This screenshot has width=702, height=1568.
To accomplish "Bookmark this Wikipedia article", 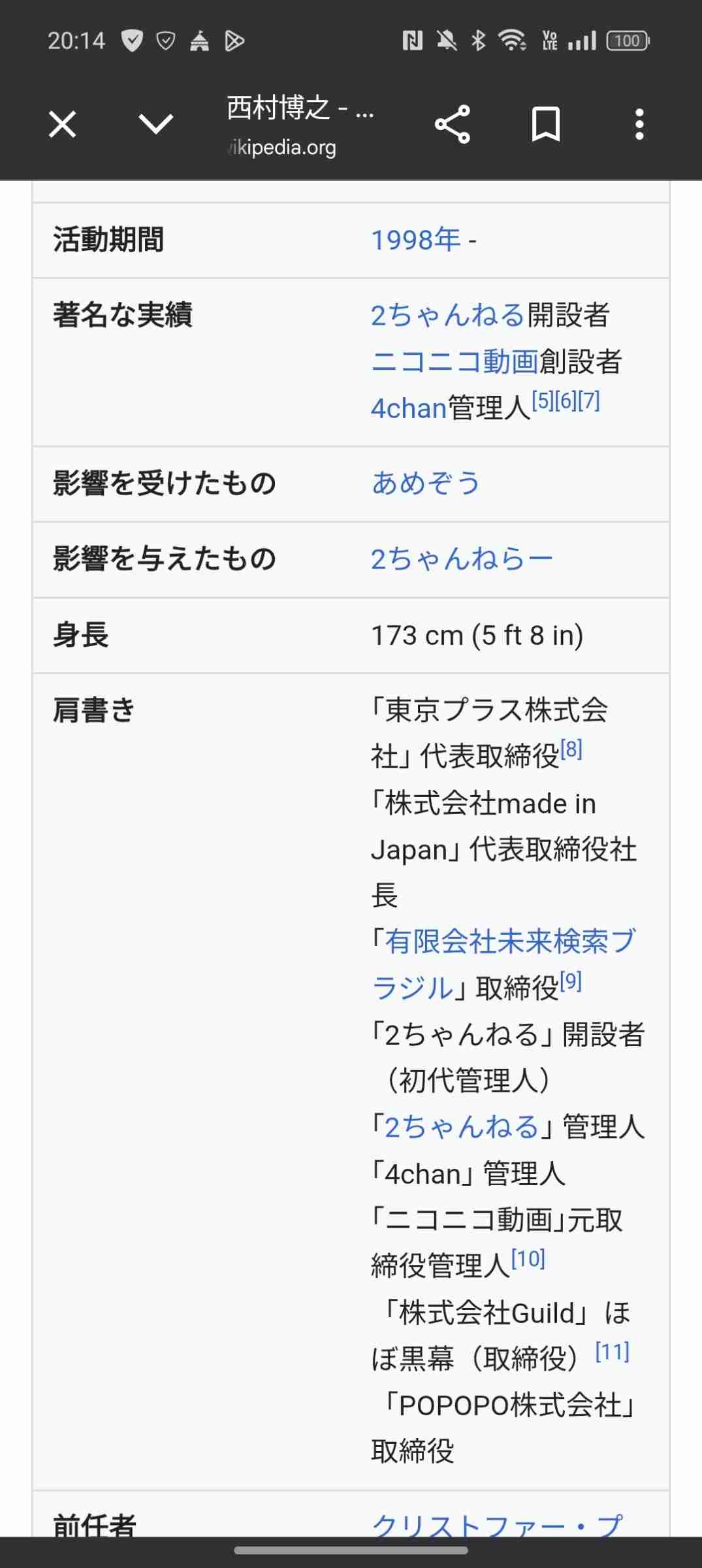I will coord(545,124).
